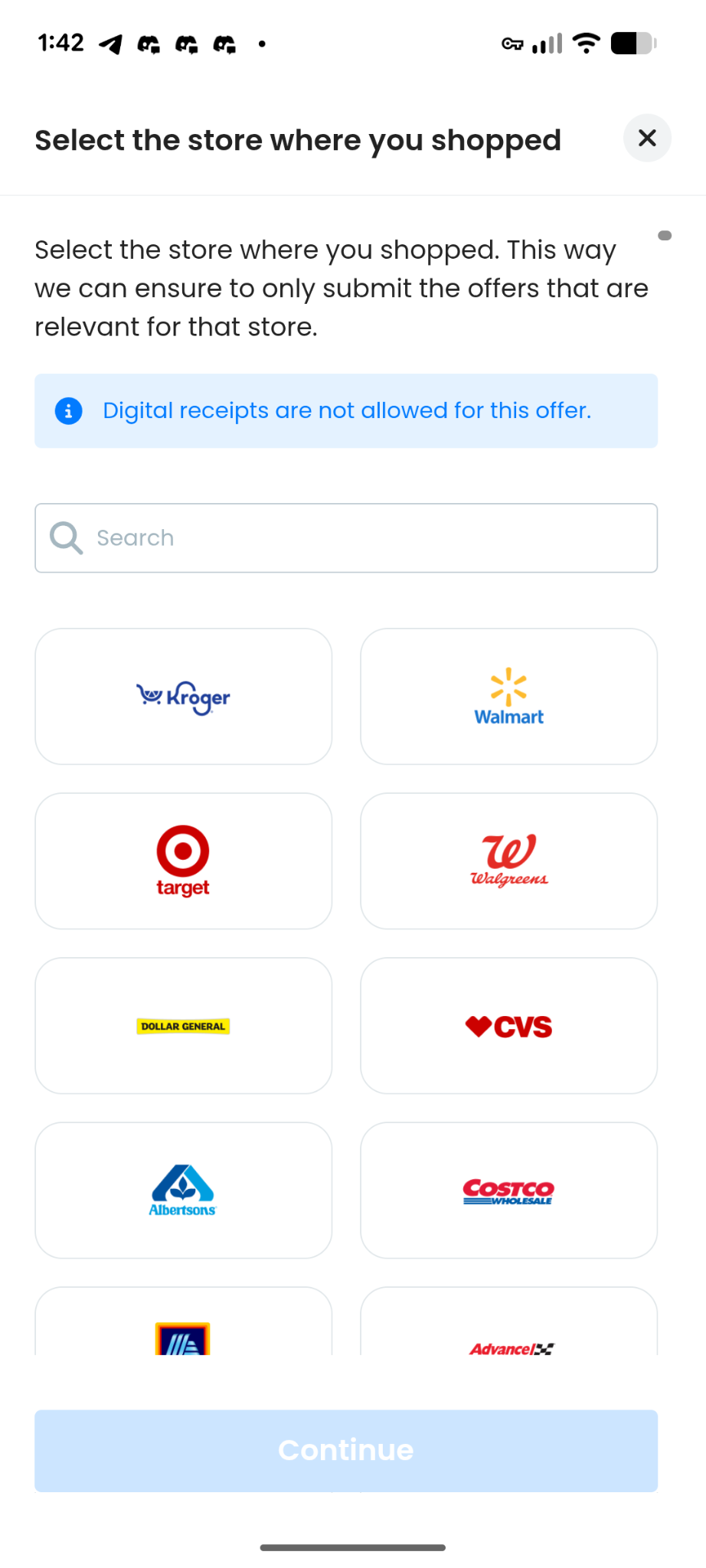The image size is (706, 1568).
Task: Choose Costco Wholesale as the store
Action: point(508,1190)
